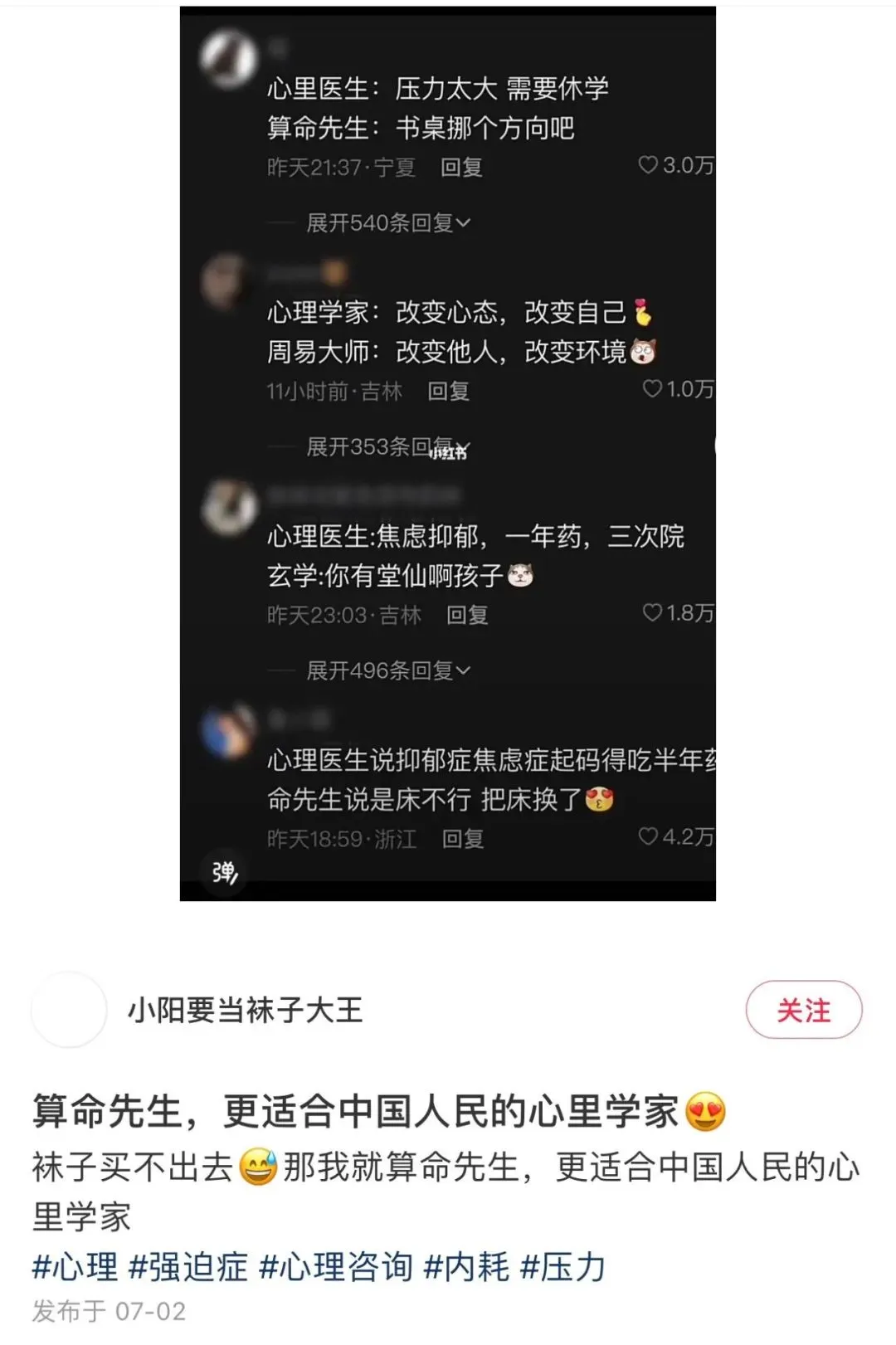Follow the author with the 关注 button

click(803, 1010)
